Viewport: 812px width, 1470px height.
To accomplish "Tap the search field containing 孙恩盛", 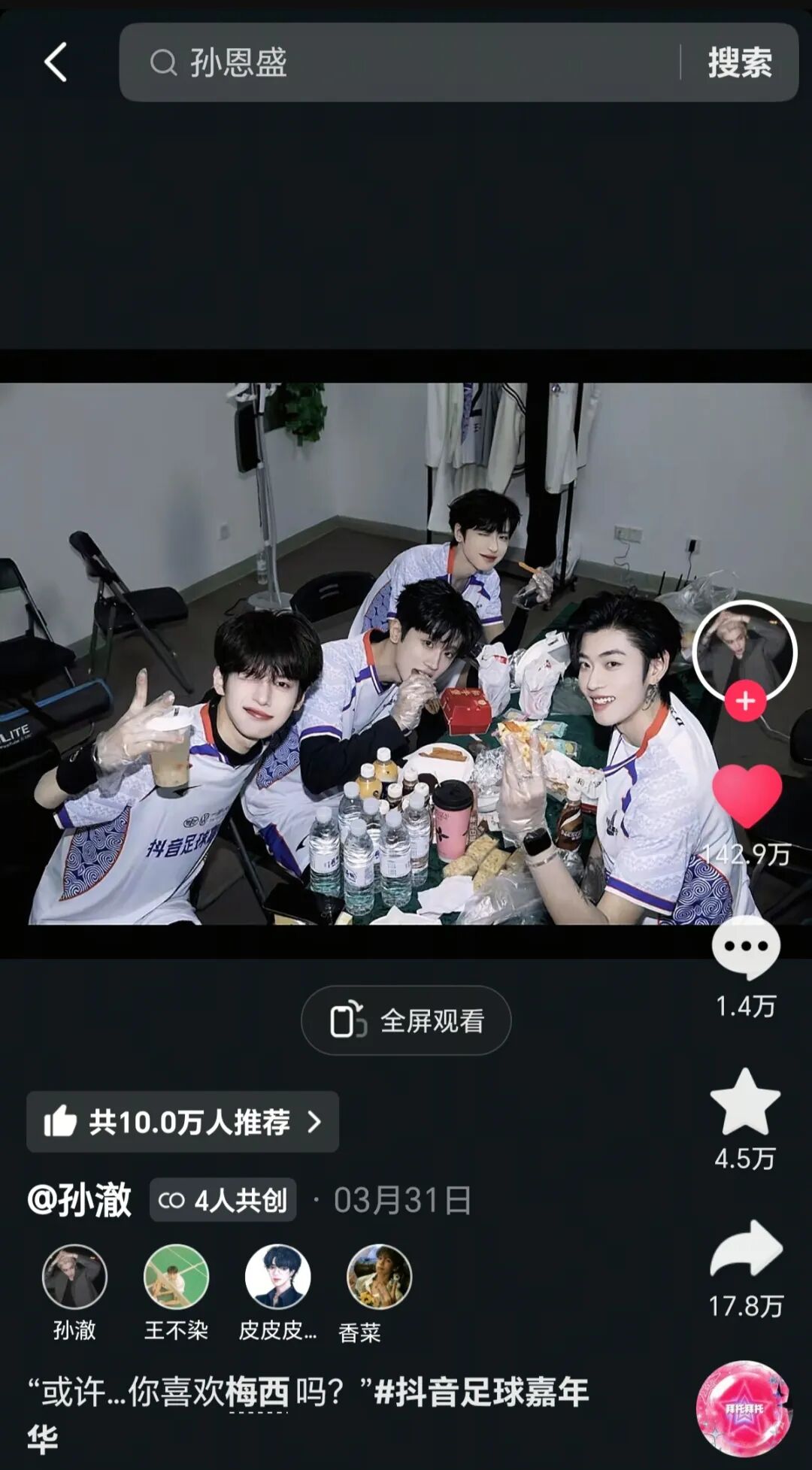I will point(398,62).
